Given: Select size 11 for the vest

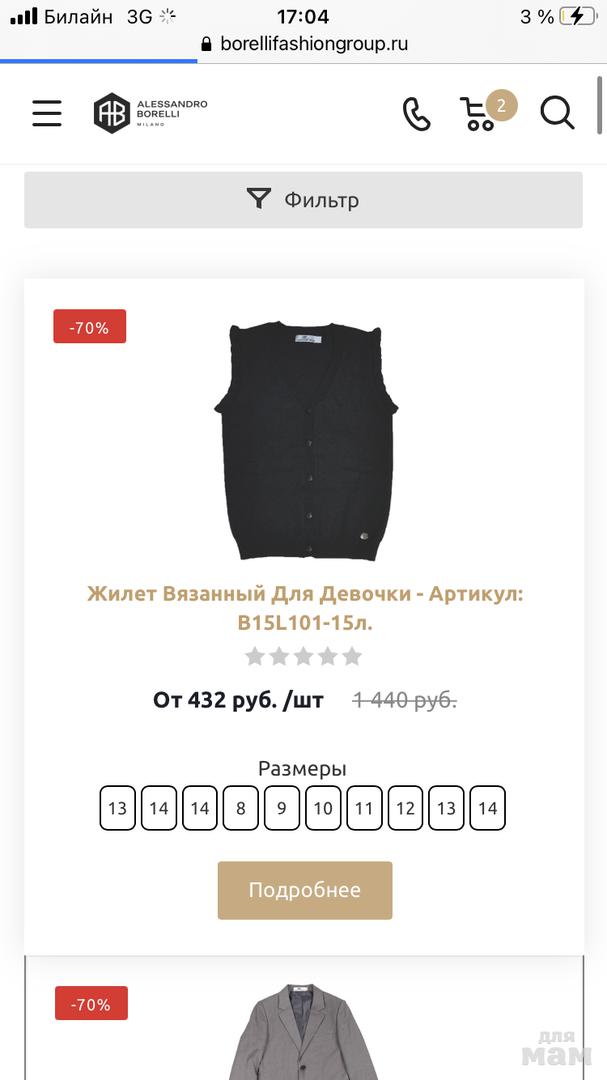Looking at the screenshot, I should pos(364,808).
